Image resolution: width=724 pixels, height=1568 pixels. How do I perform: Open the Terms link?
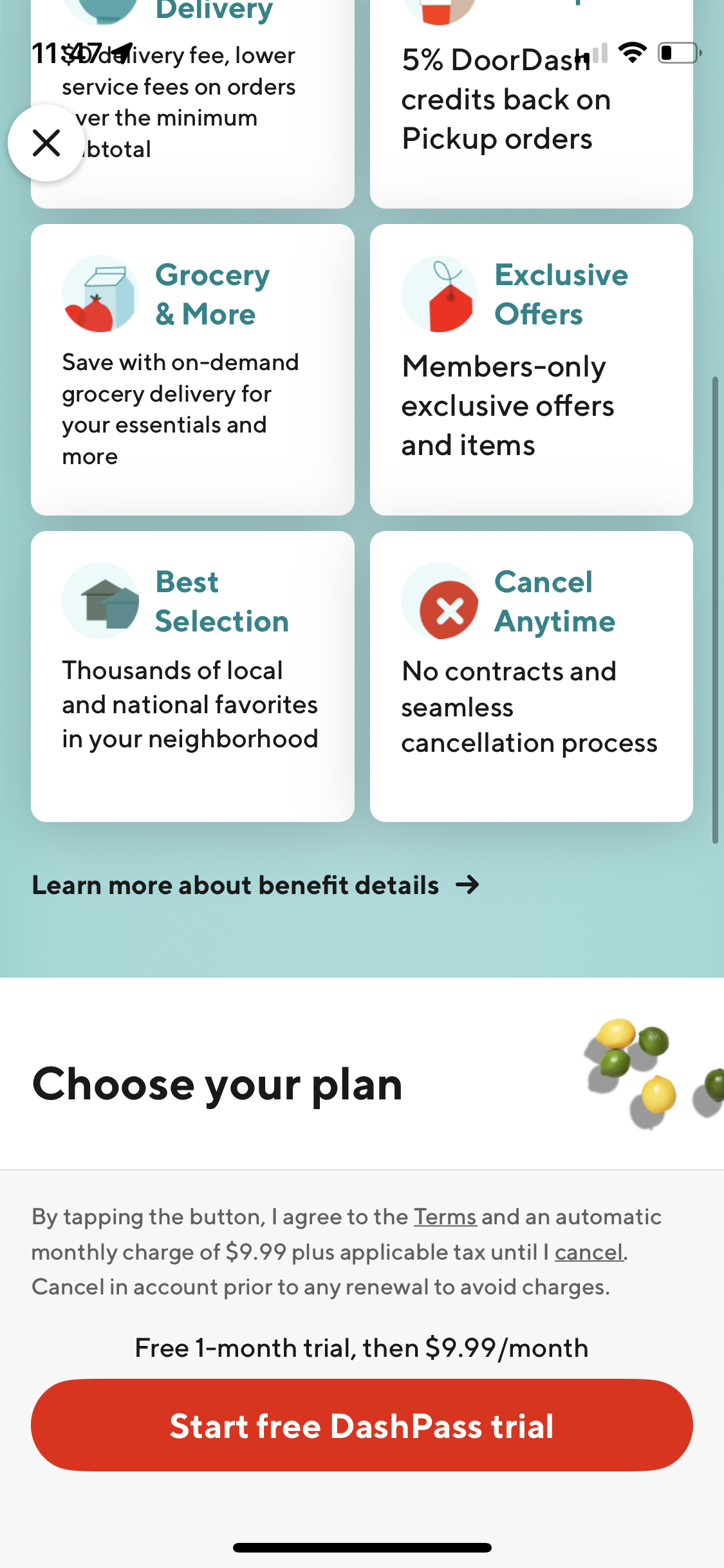(445, 1217)
